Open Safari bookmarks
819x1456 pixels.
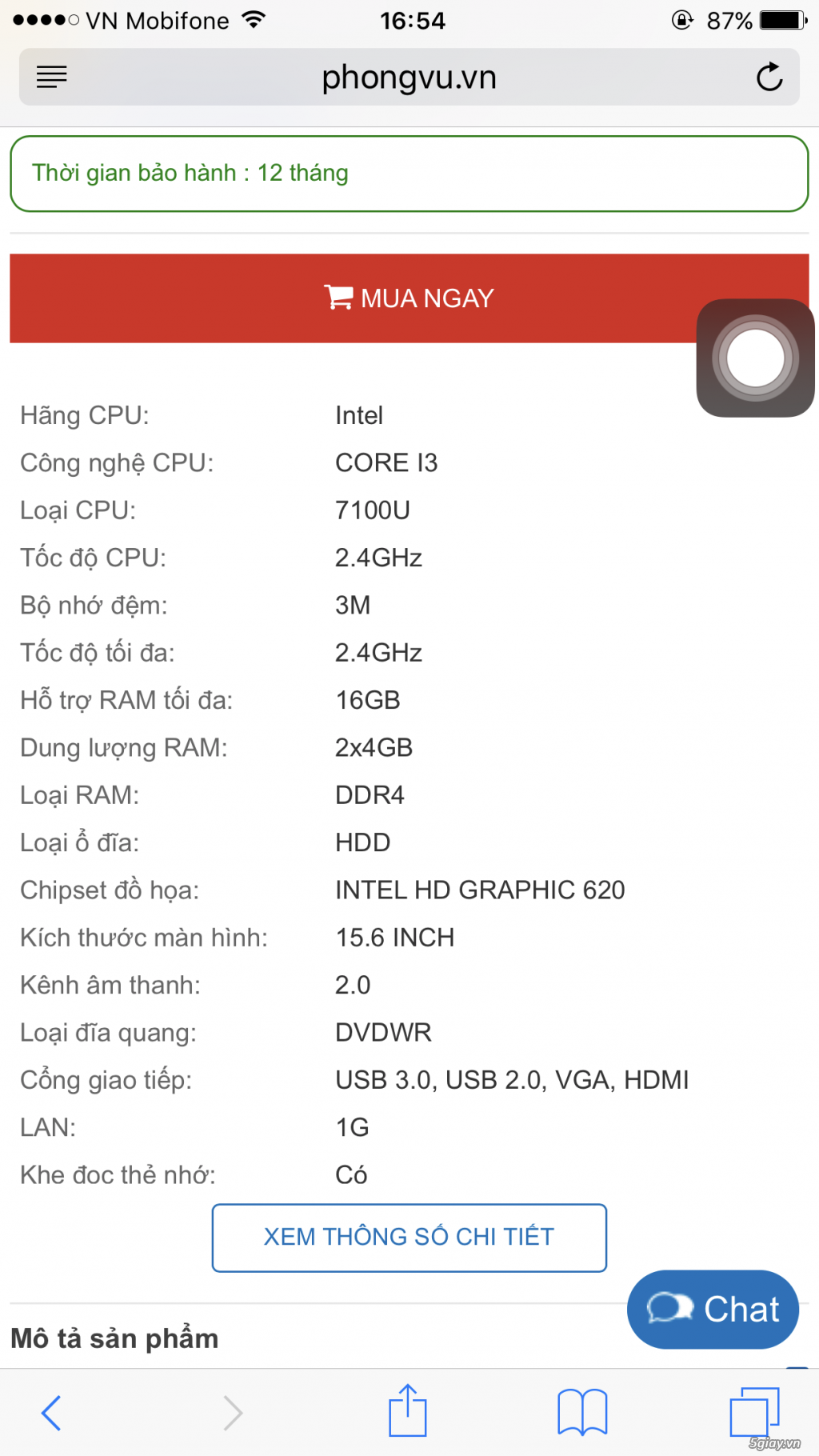point(582,1412)
